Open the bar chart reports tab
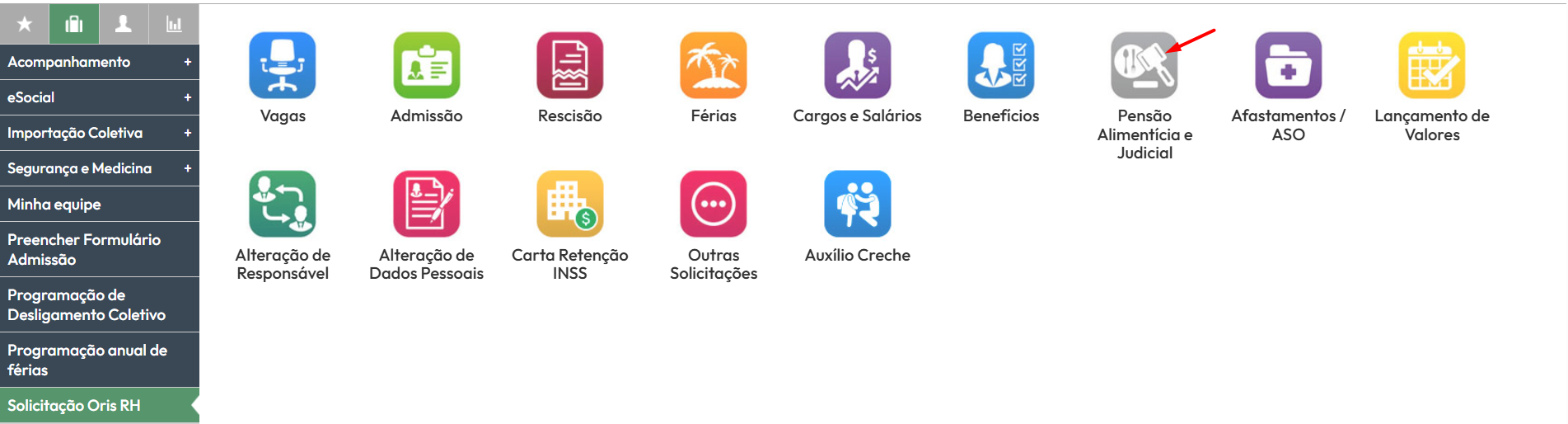 [174, 24]
